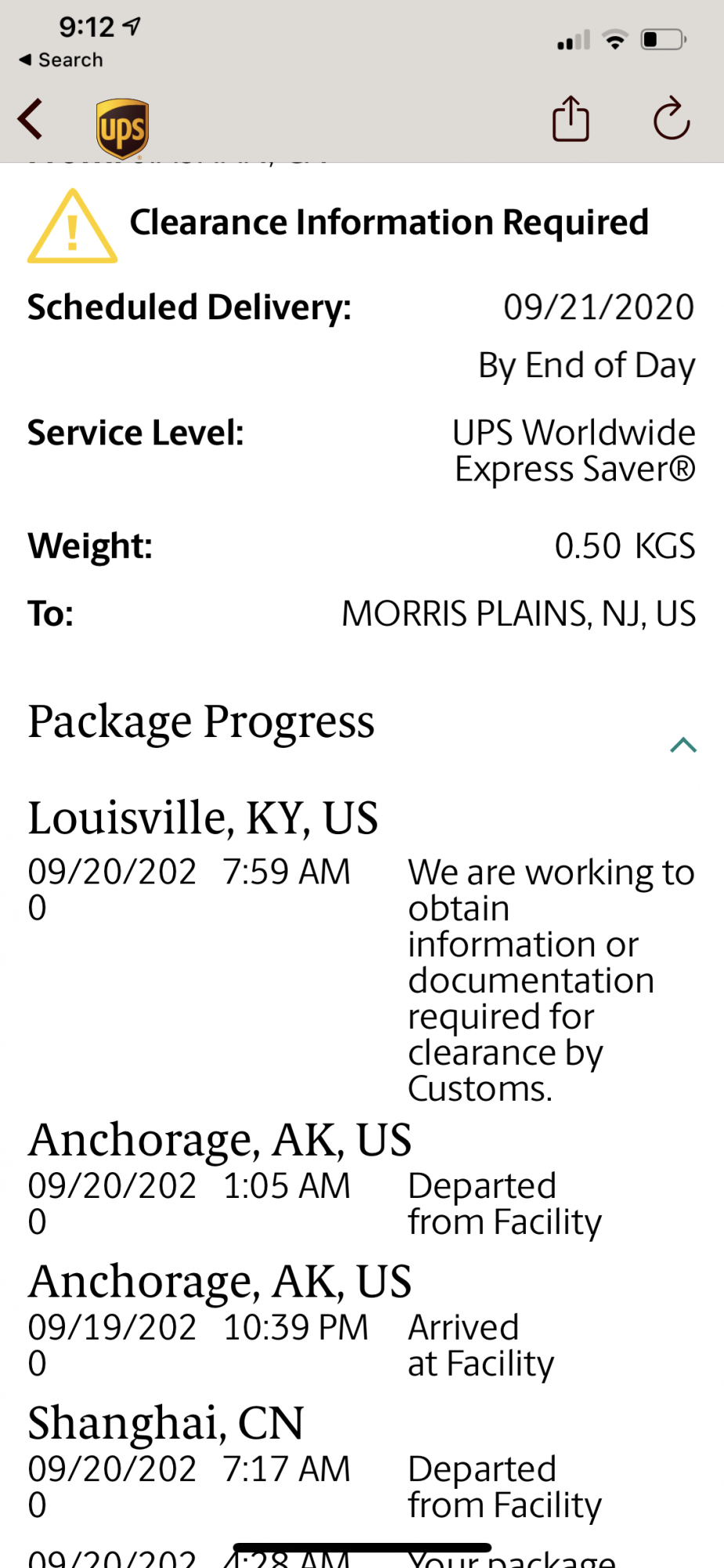The width and height of the screenshot is (724, 1568).
Task: Return to Search via status bar link
Action: coord(61,60)
